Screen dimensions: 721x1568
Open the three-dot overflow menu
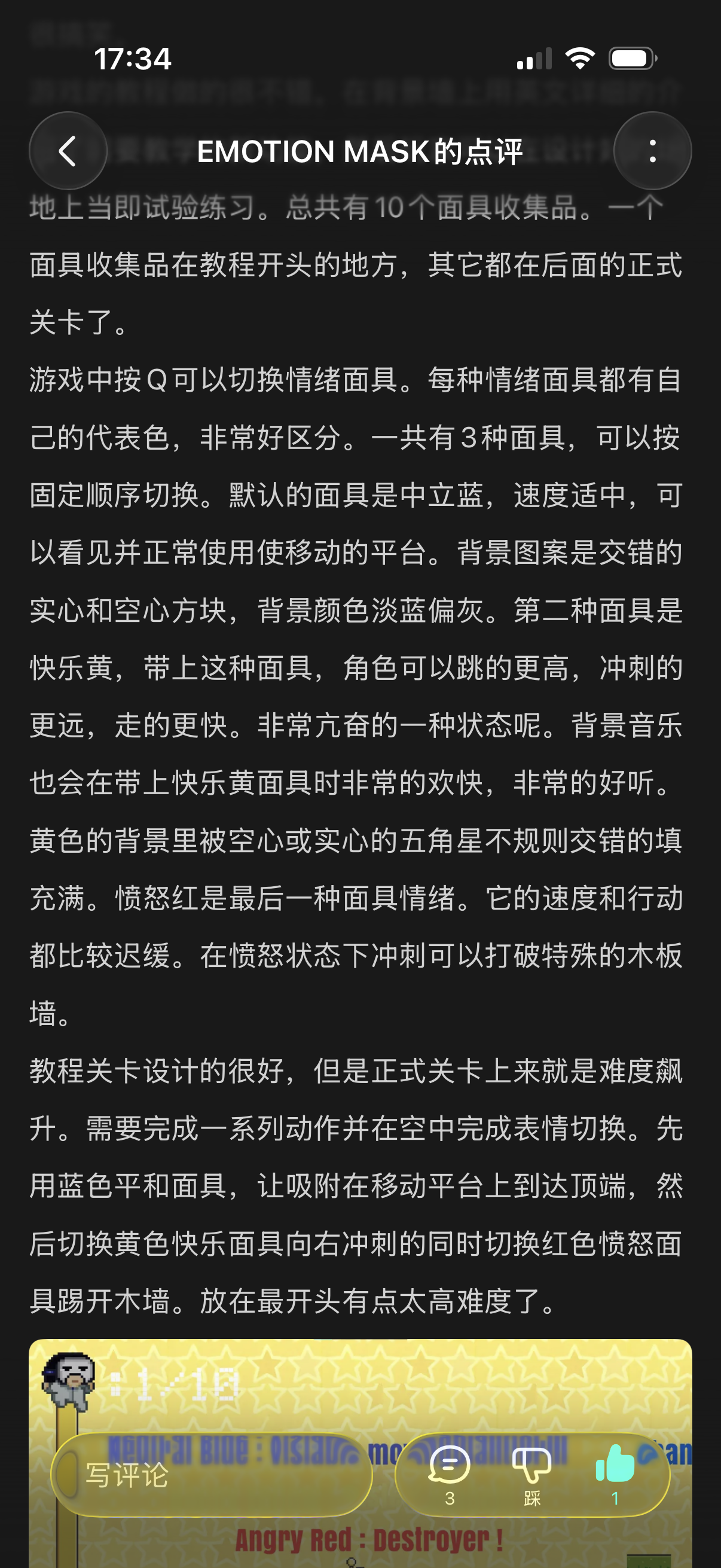(652, 151)
